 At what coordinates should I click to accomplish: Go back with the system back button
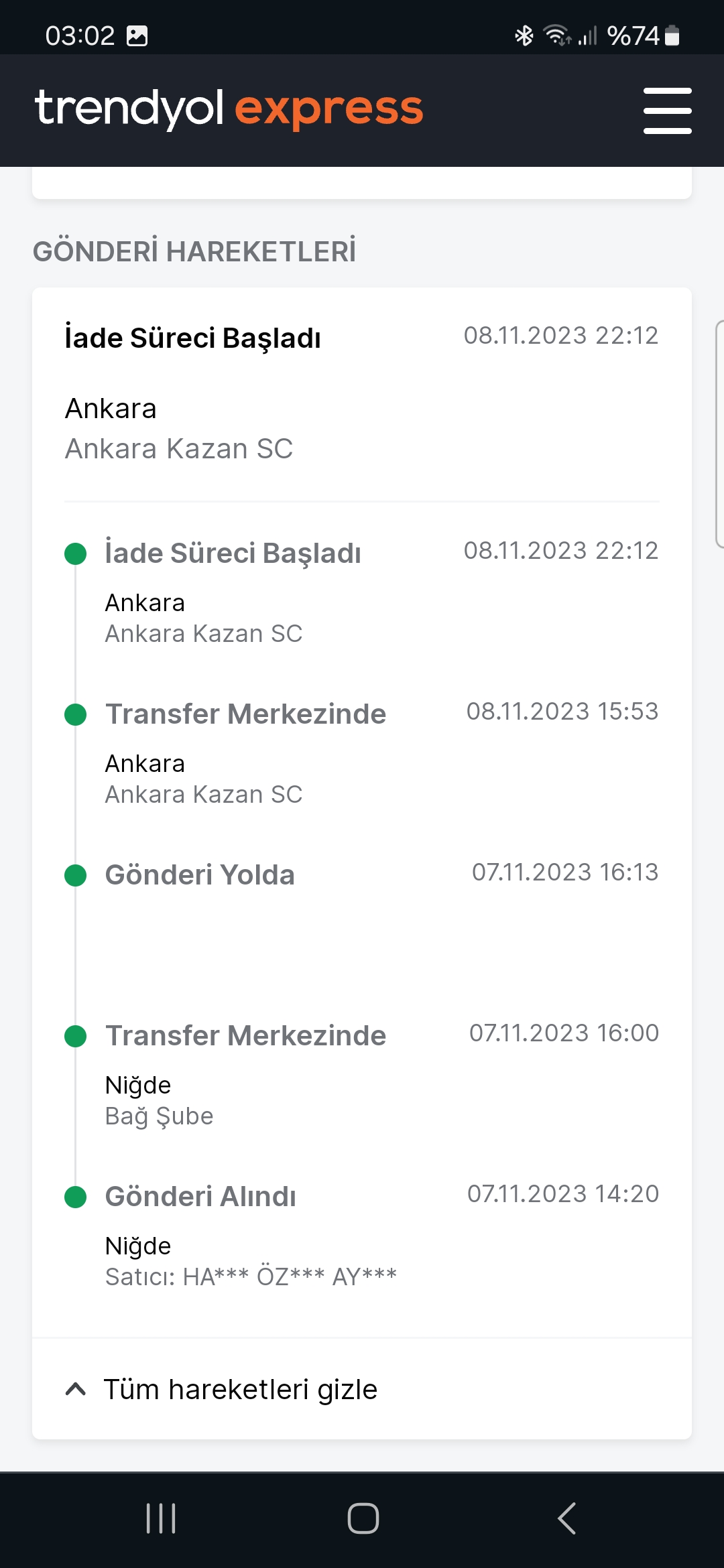click(566, 1518)
